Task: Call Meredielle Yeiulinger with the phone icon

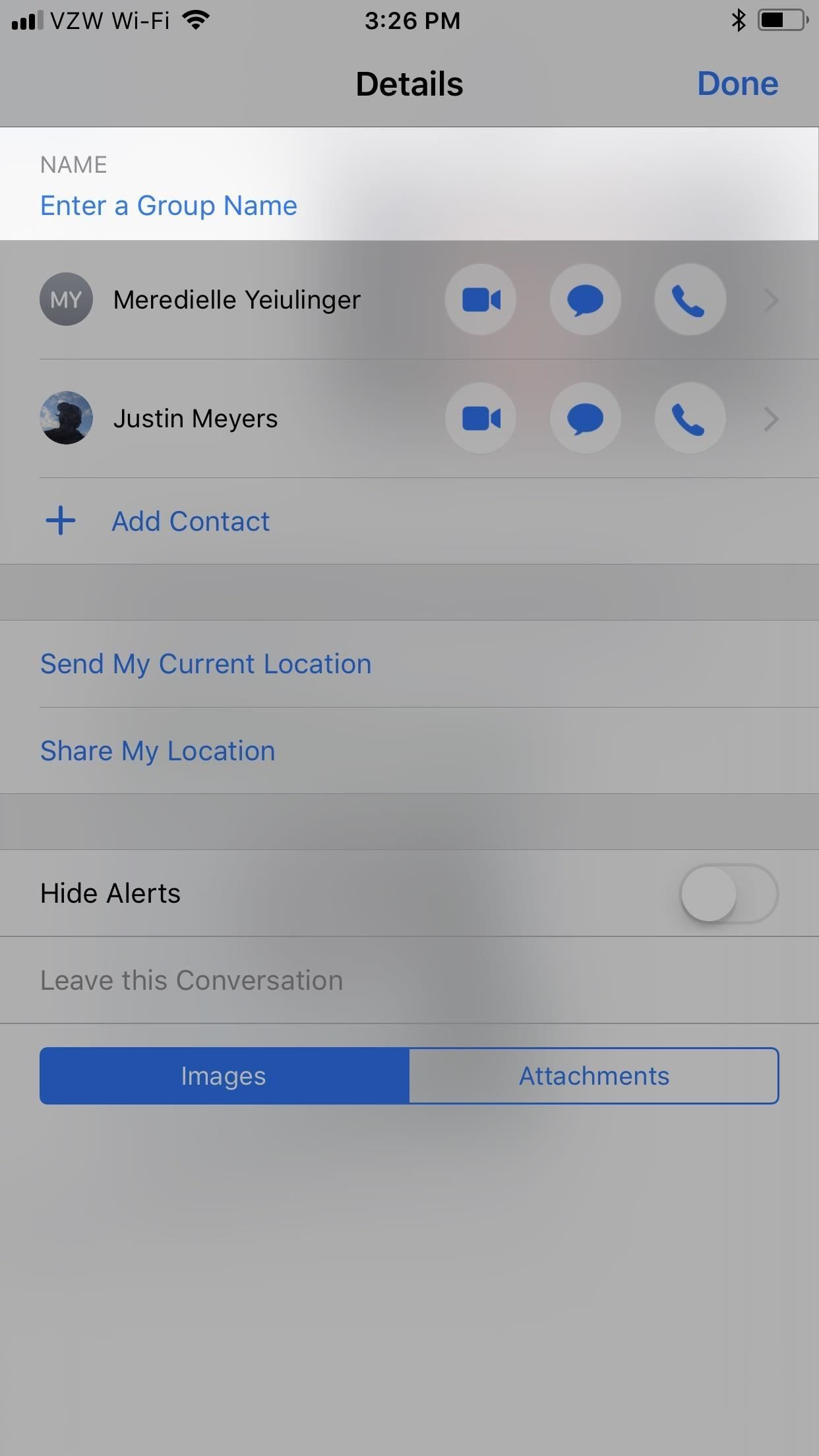Action: coord(690,299)
